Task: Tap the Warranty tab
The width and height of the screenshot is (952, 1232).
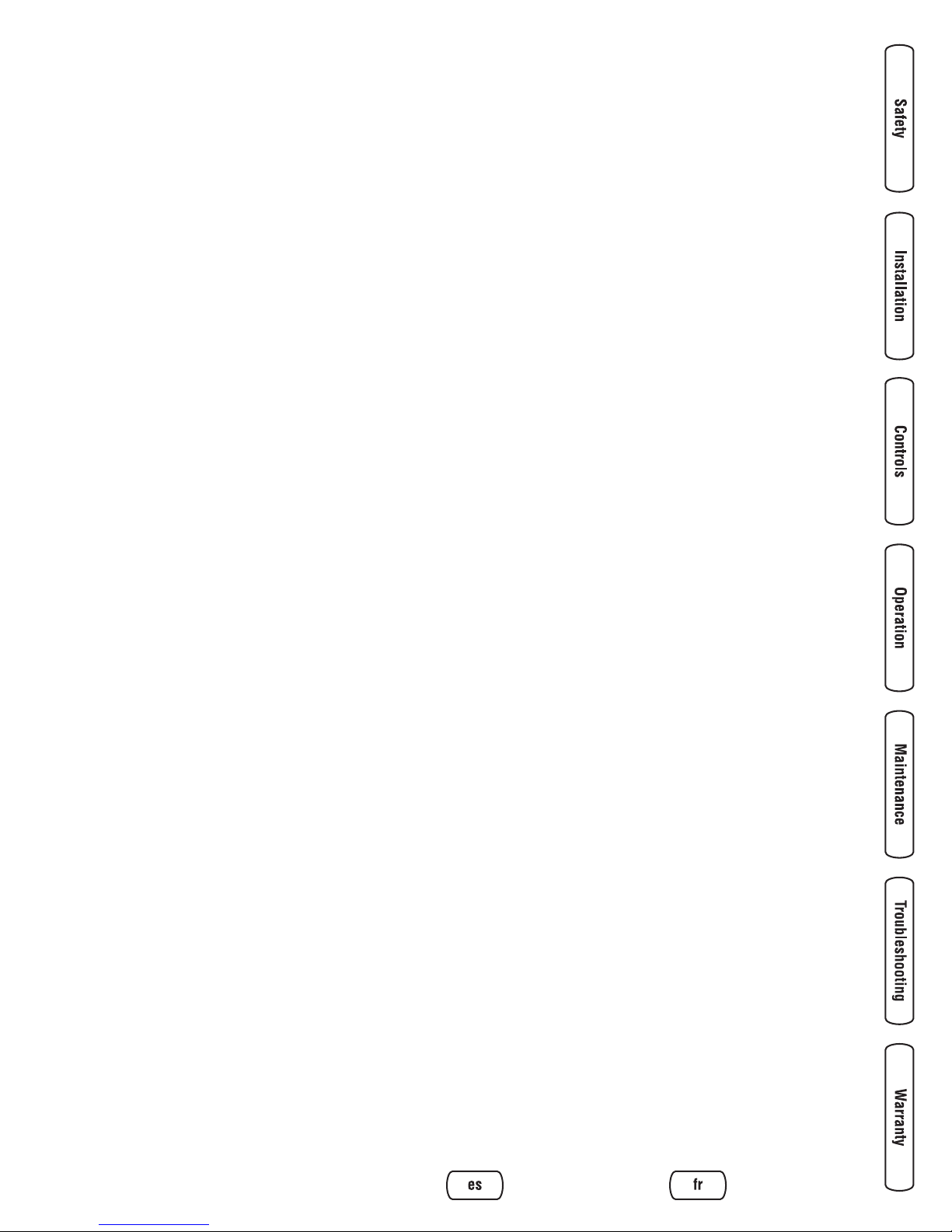Action: click(899, 1117)
